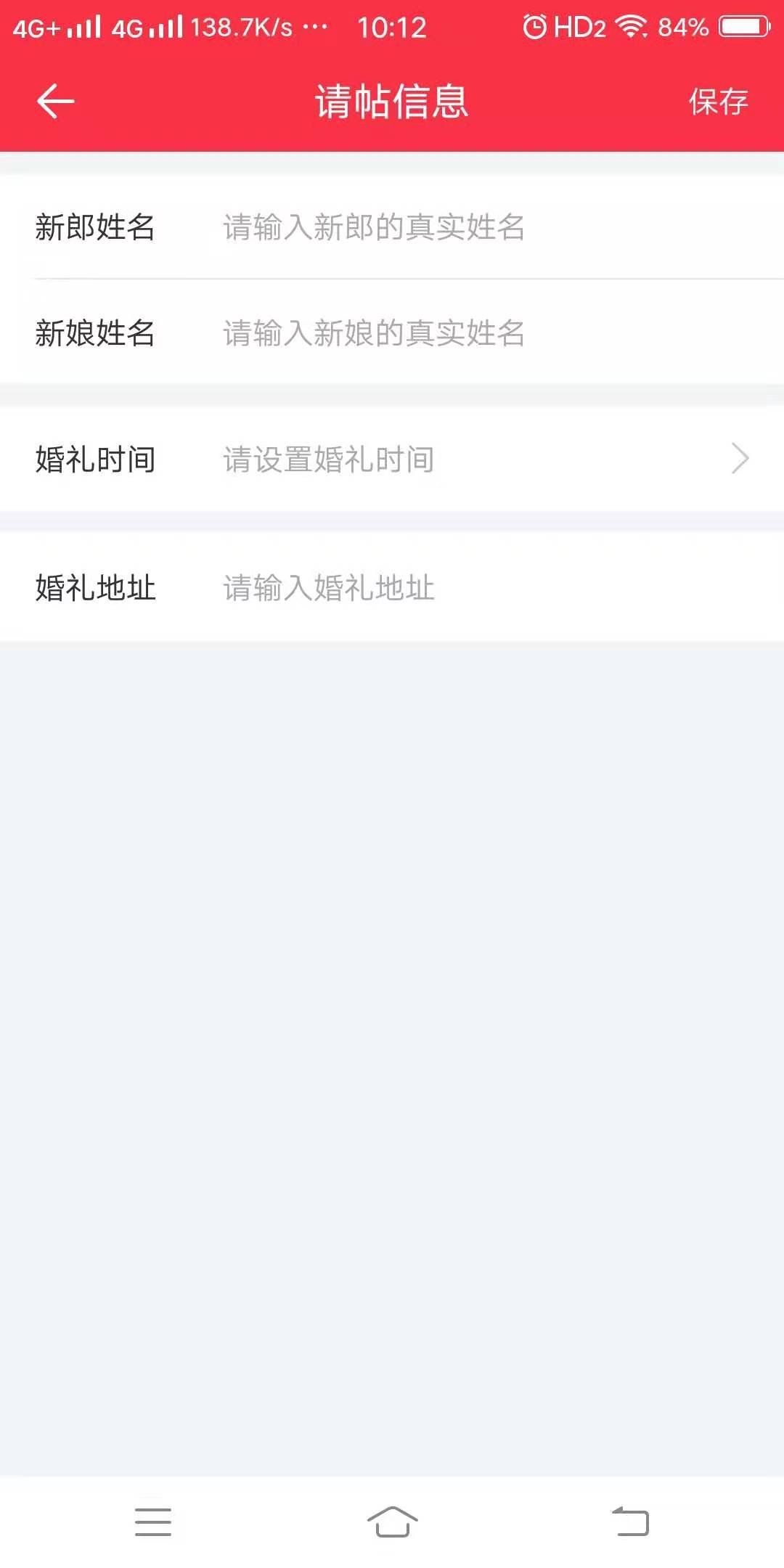
Task: Tap 保存 to save invitation info
Action: (x=718, y=101)
